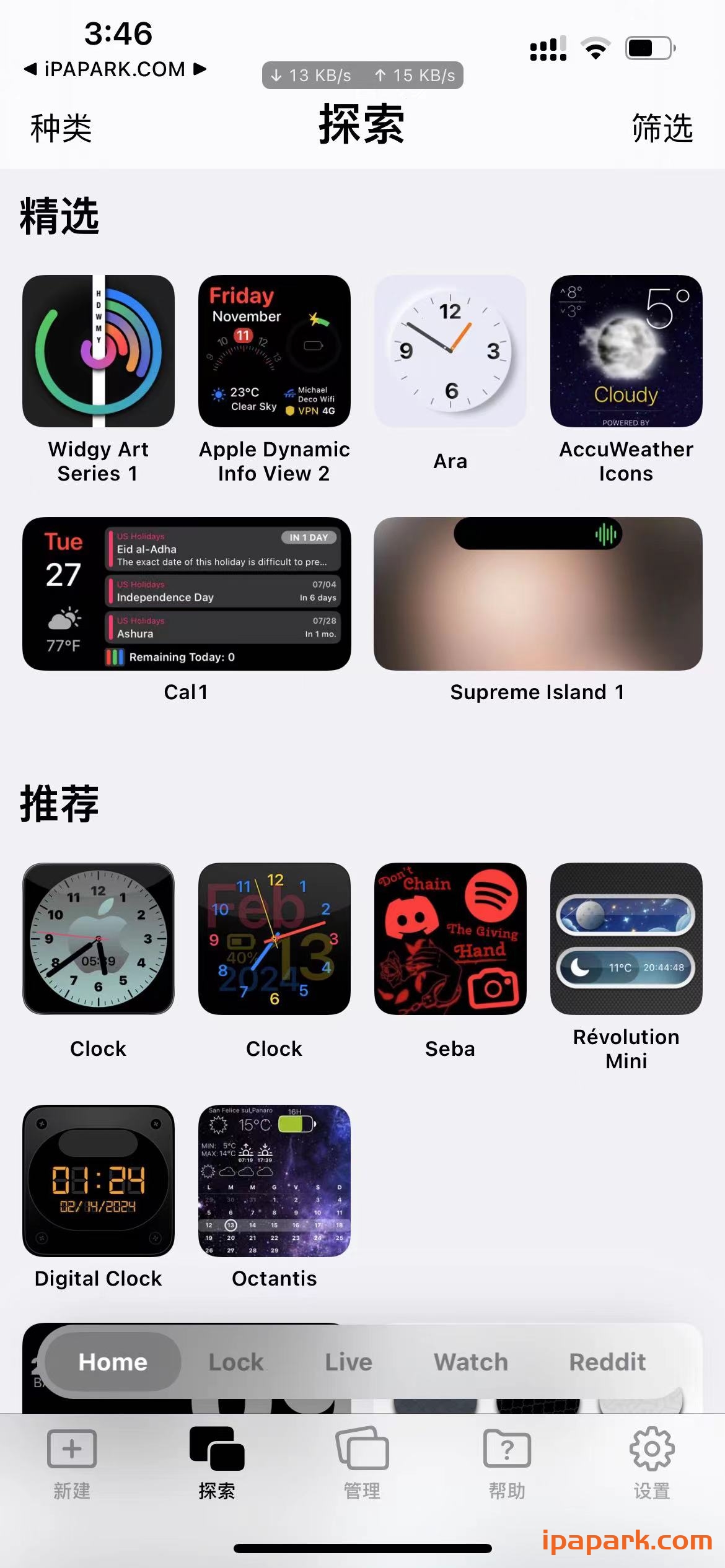Switch to the Home filter tab
This screenshot has width=725, height=1568.
click(113, 1361)
